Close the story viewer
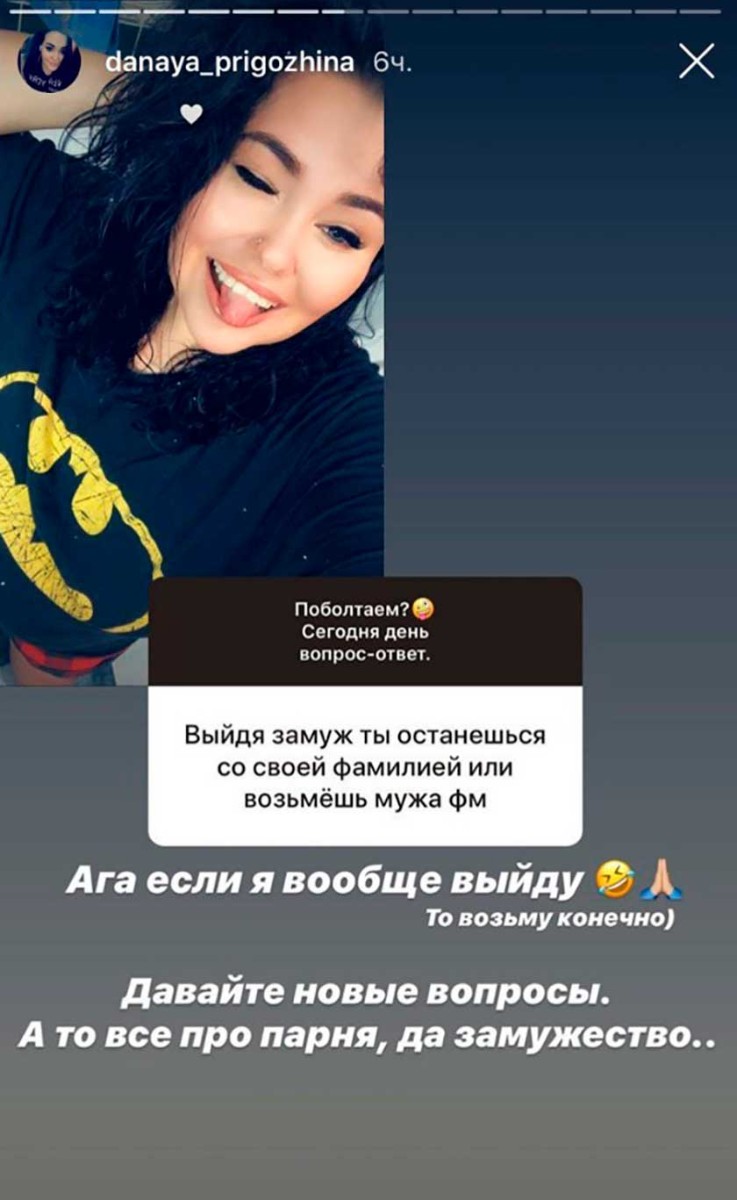This screenshot has width=737, height=1200. point(696,62)
